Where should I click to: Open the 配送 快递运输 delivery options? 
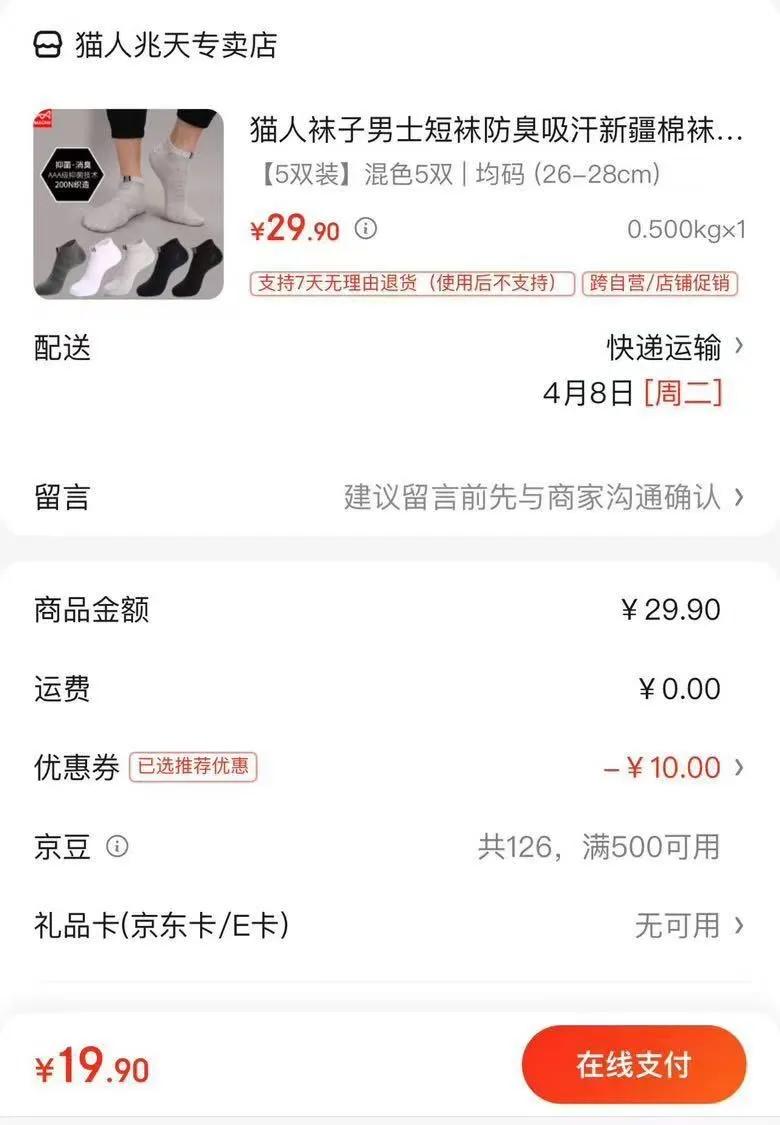pos(390,369)
